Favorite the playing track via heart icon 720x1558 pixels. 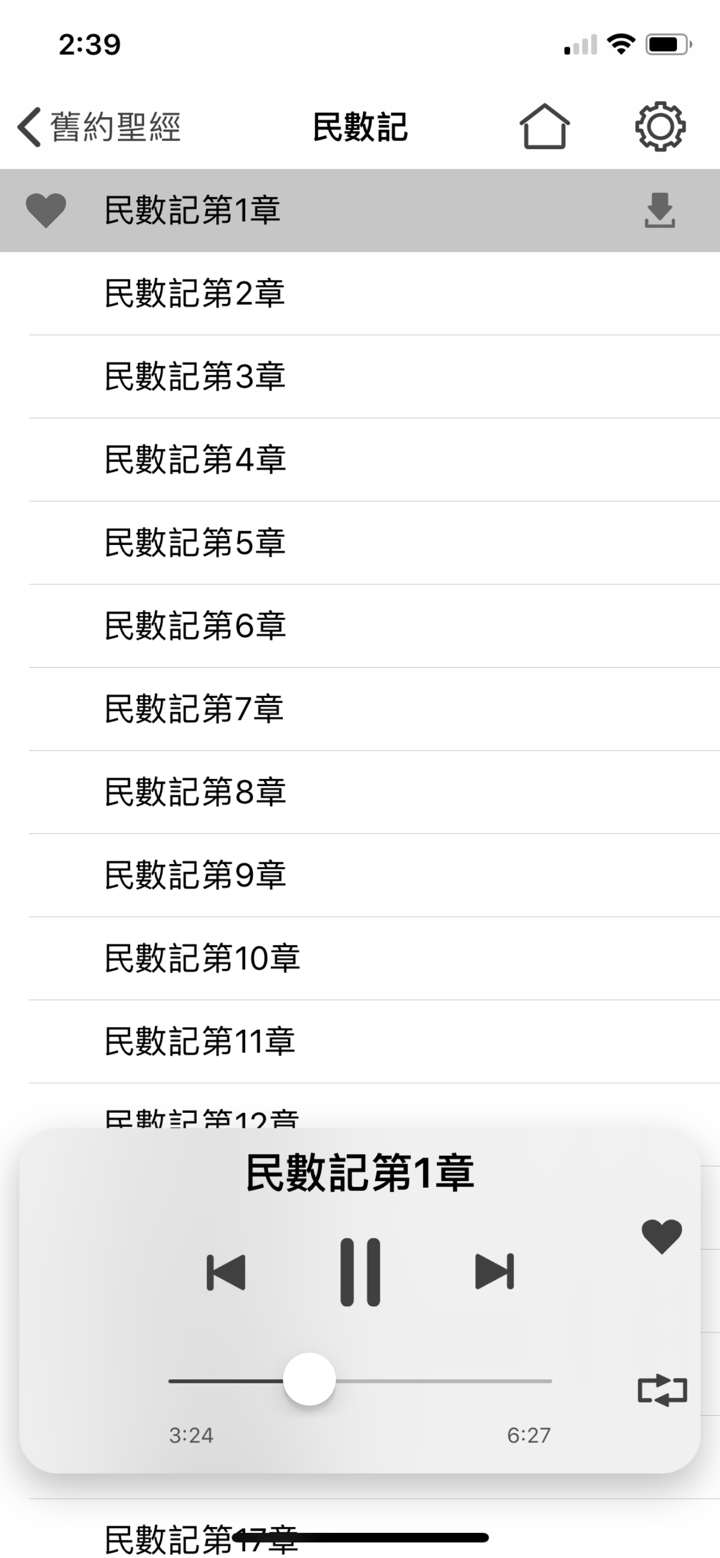tap(661, 1237)
